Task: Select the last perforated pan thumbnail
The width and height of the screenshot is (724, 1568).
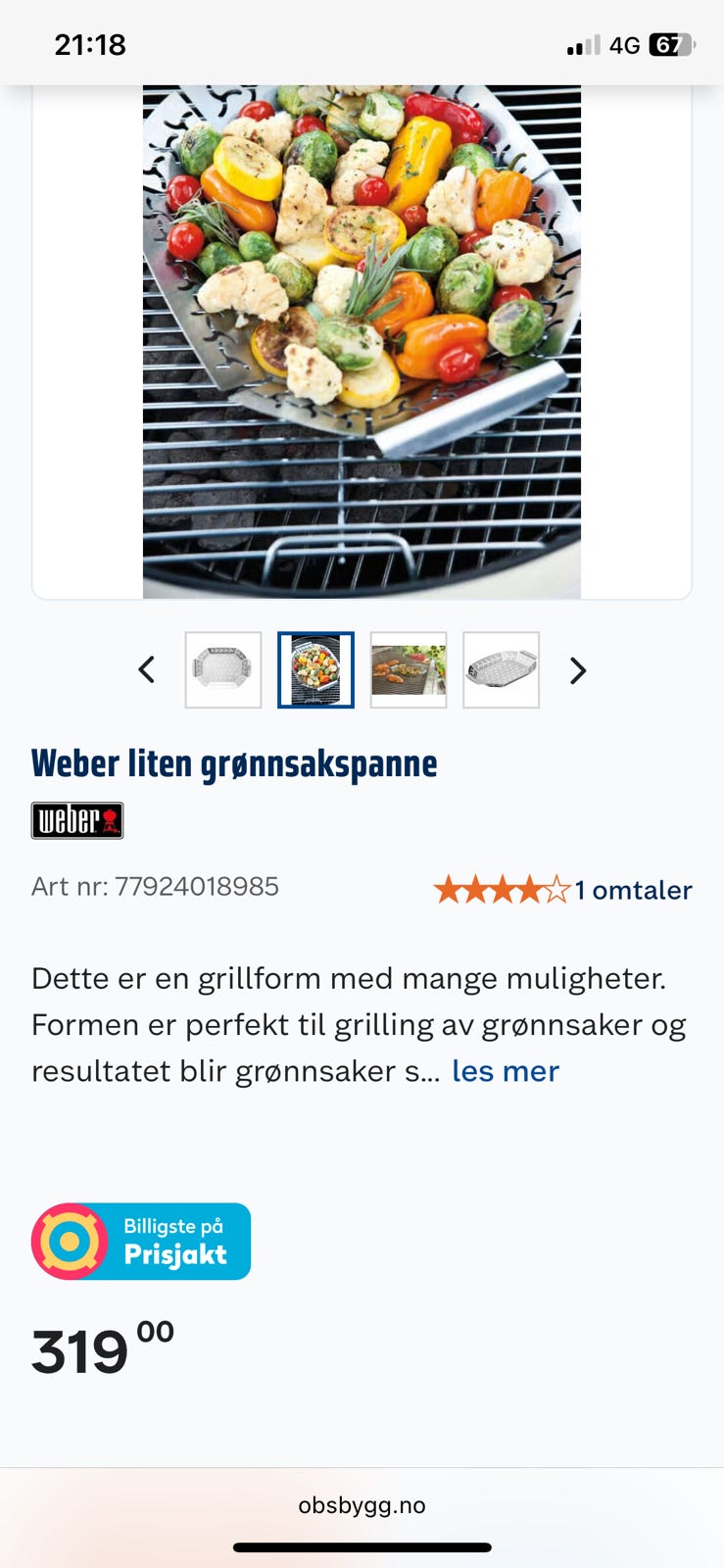Action: pos(501,669)
